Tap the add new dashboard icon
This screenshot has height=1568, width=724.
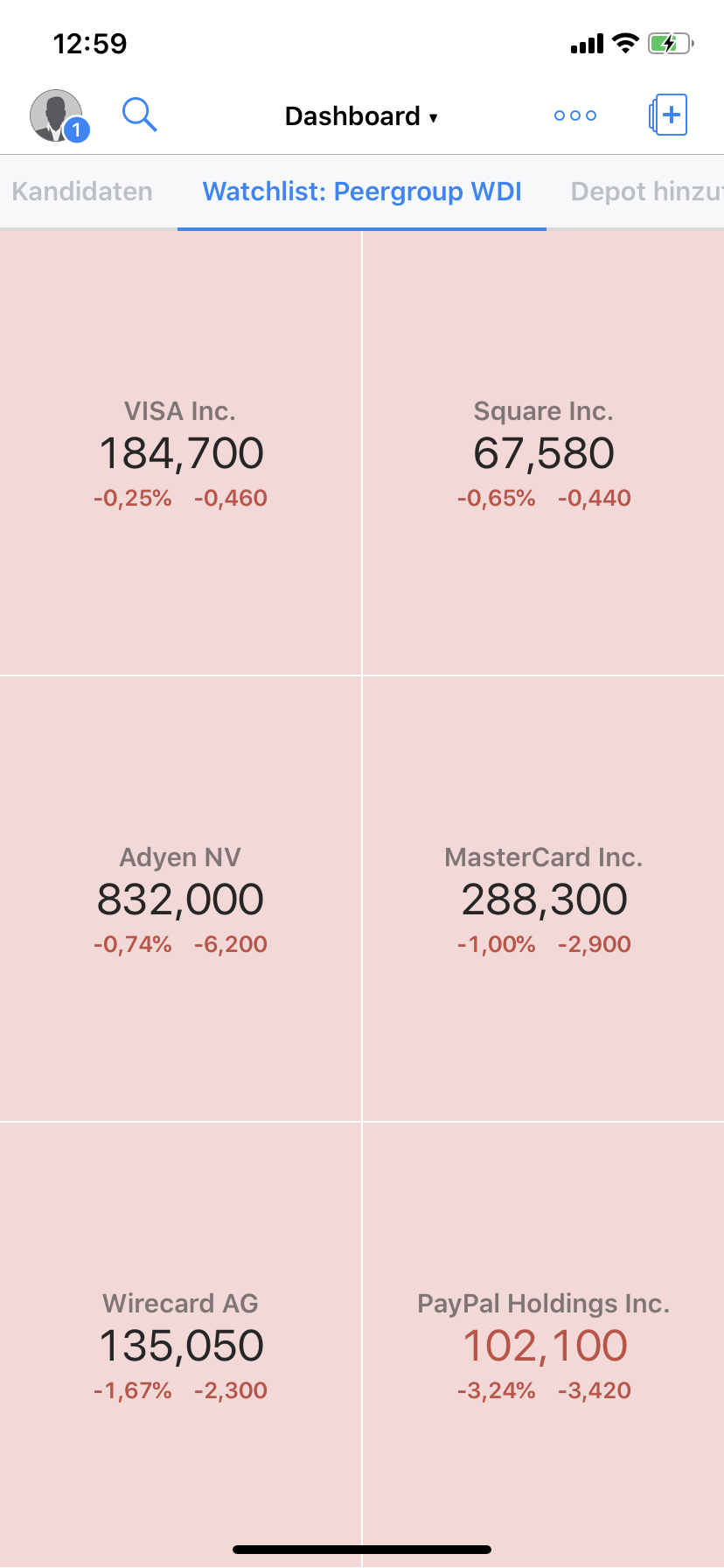(x=668, y=115)
